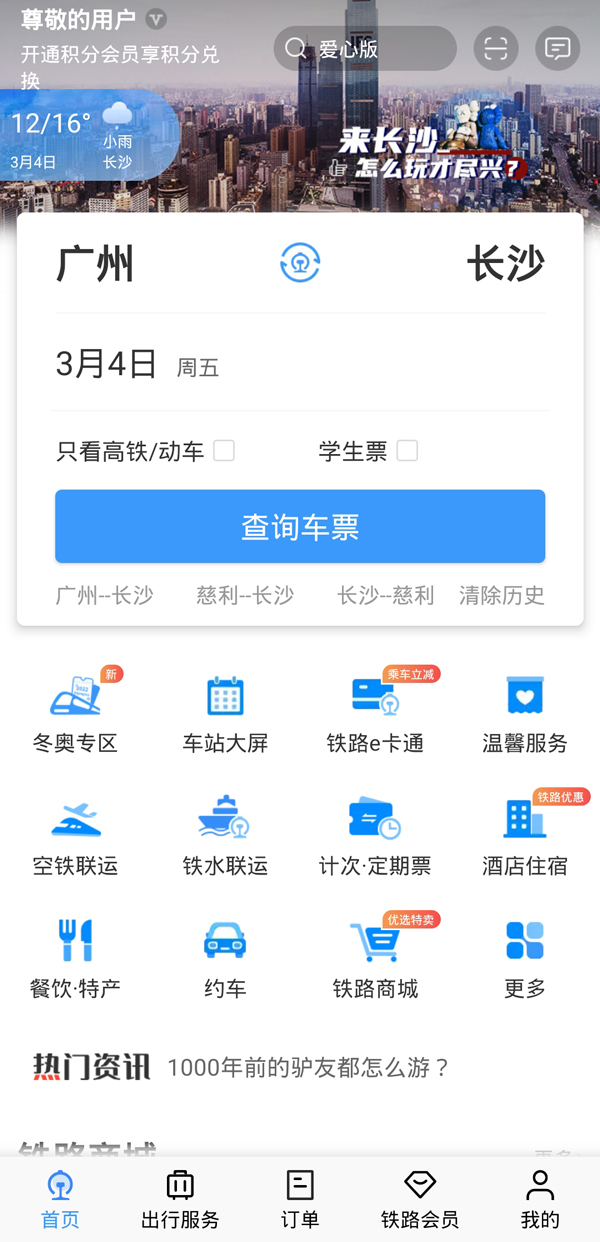
Task: Change departure station 广州
Action: [95, 265]
